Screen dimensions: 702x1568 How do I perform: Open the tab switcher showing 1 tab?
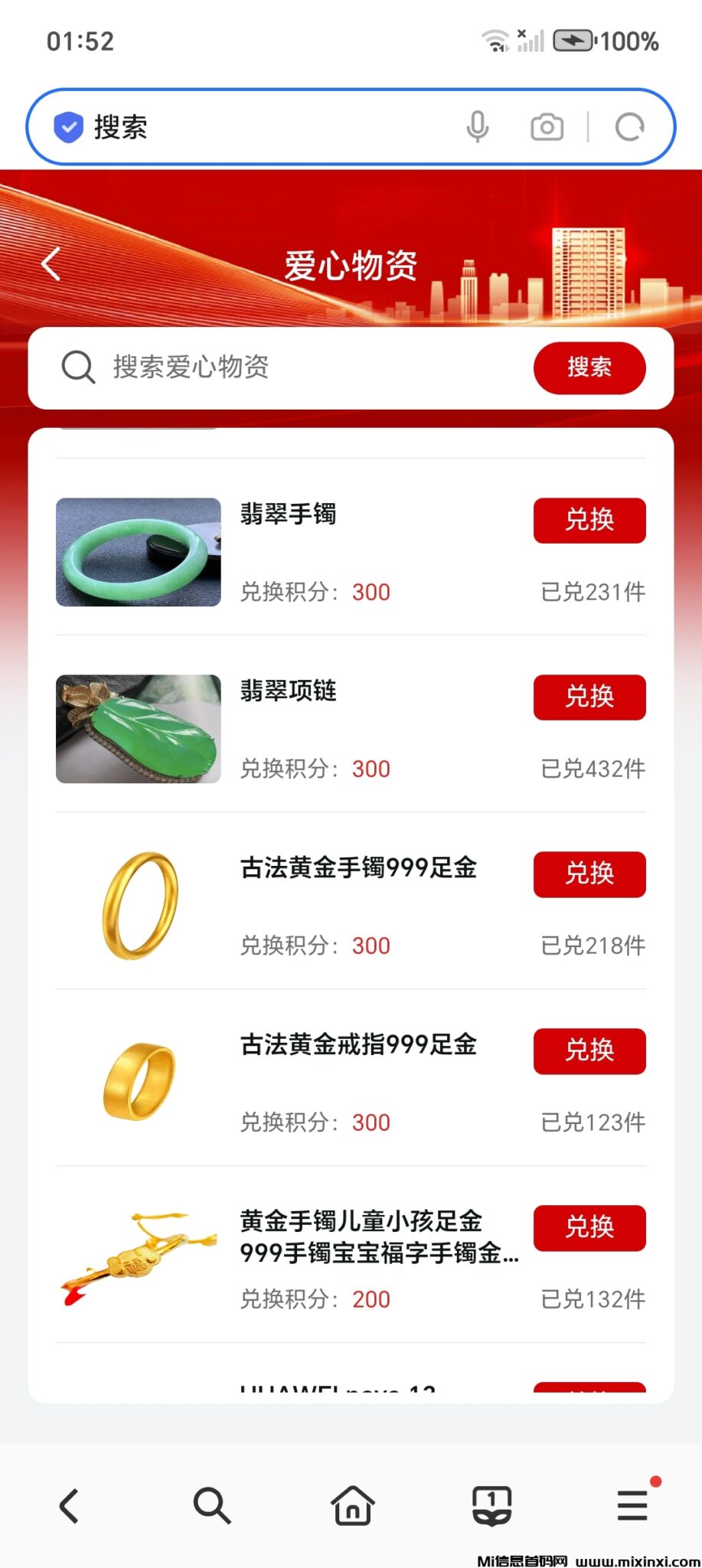pyautogui.click(x=491, y=1505)
